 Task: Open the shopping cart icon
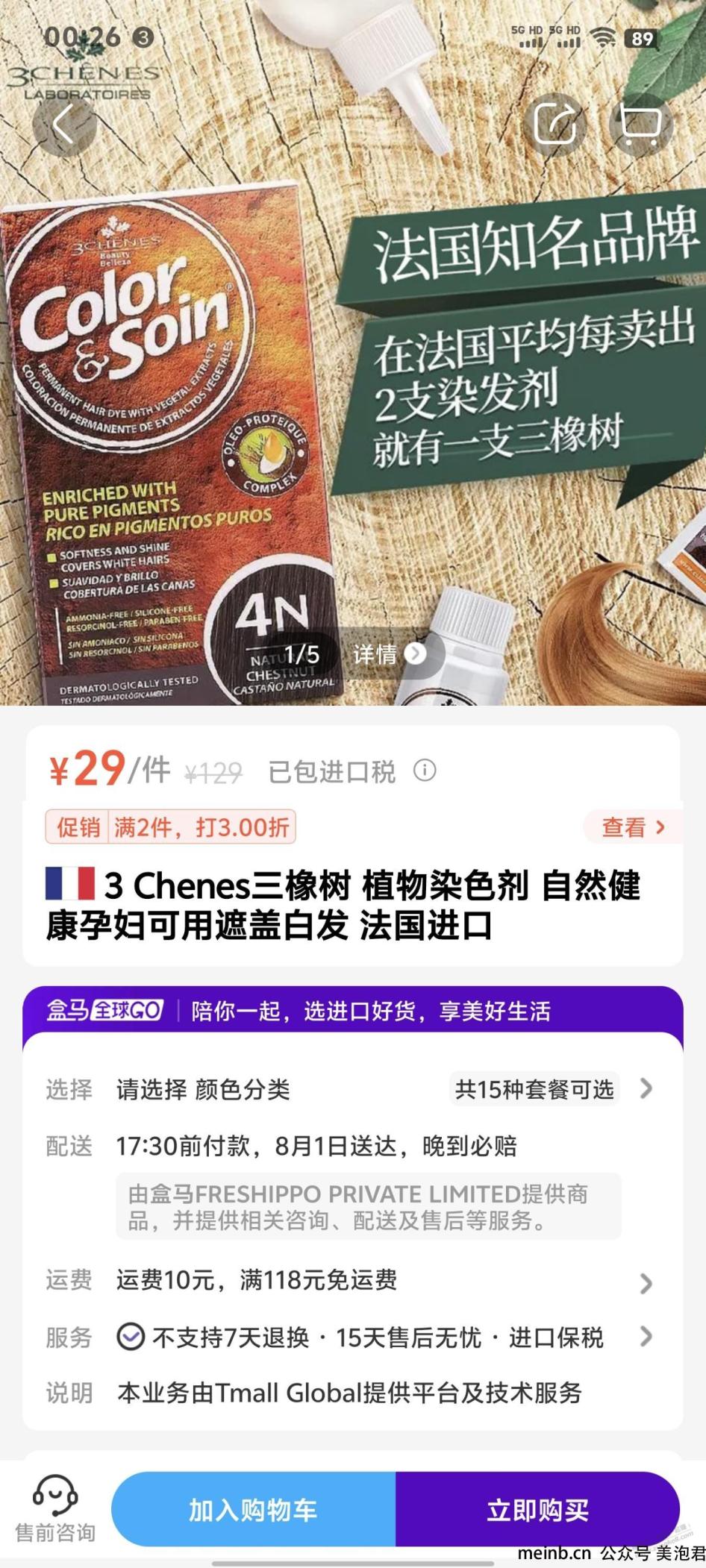pos(640,124)
